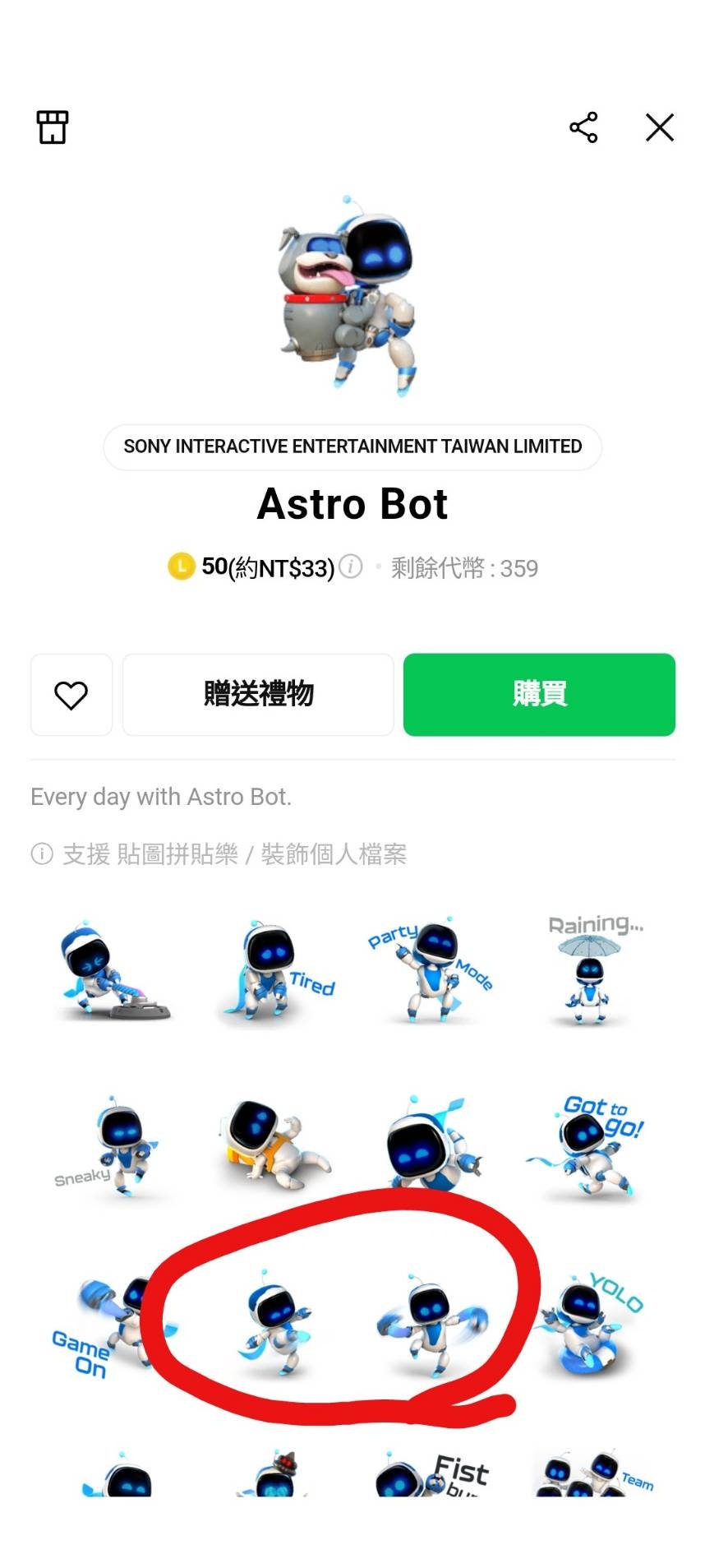Screen dimensions: 705x1568
Task: Open Sony Interactive Entertainment Taiwan creator page
Action: point(352,446)
